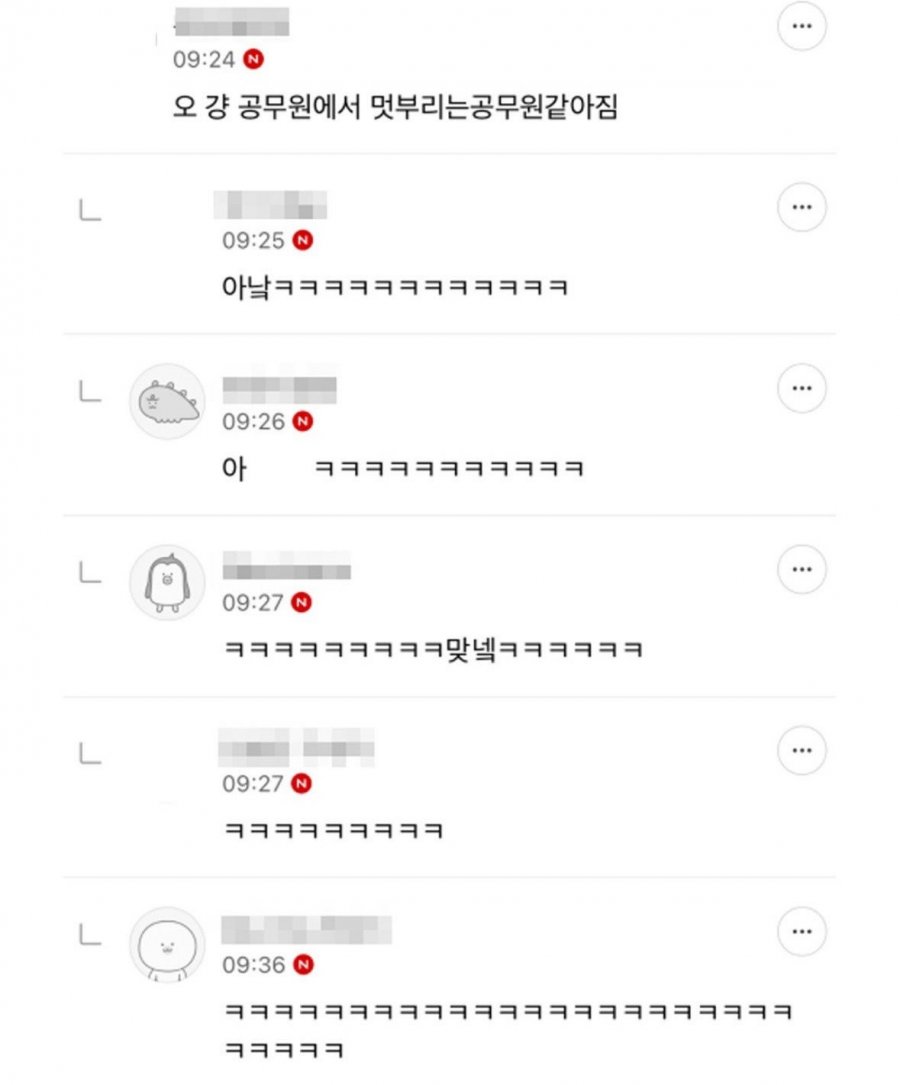Tap the three-dot menu on the 09:26 reply
The image size is (900, 1085).
tap(801, 388)
